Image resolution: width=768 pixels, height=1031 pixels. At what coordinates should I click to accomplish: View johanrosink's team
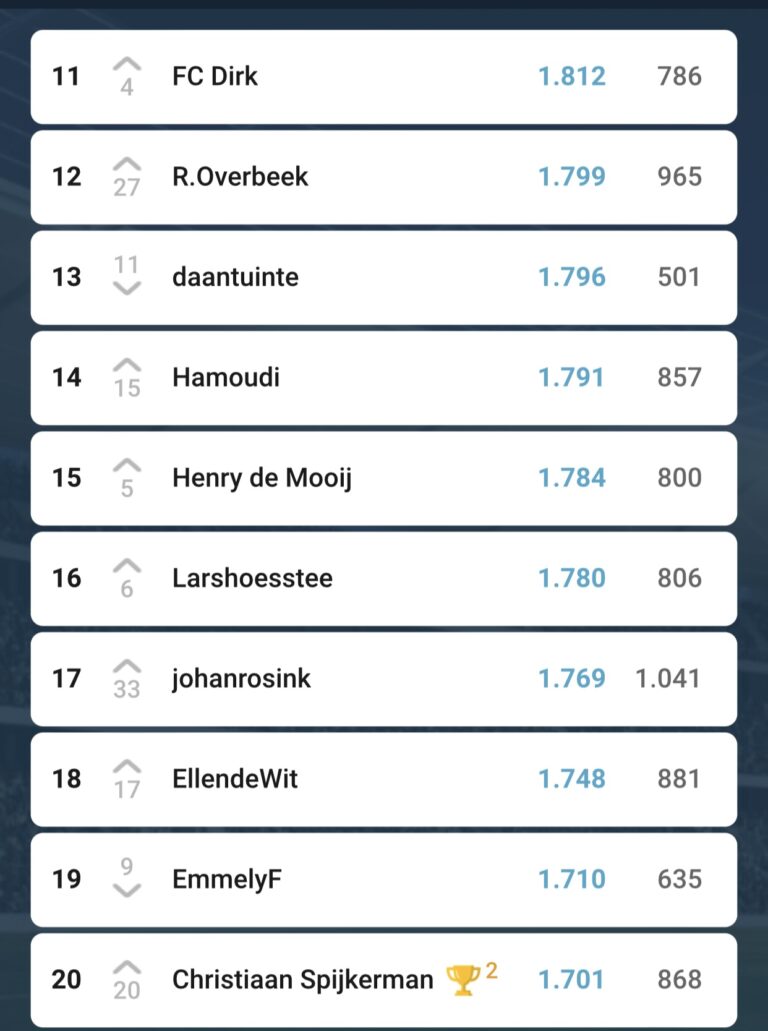pyautogui.click(x=241, y=679)
